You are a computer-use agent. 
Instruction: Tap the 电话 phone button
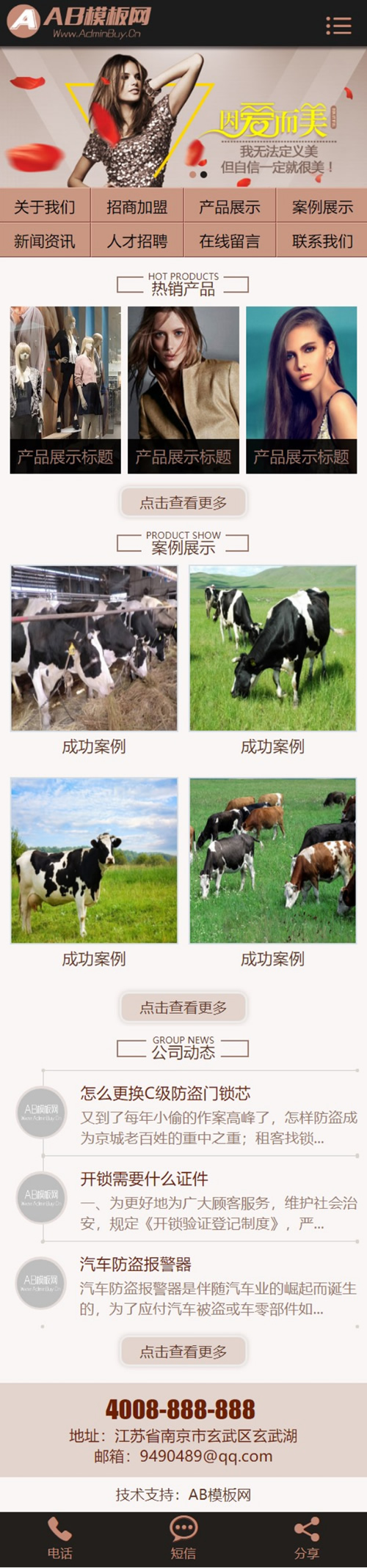coord(60,1539)
